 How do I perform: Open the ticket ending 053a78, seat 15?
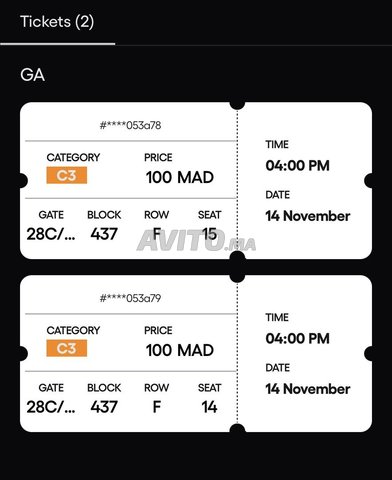[x=196, y=180]
